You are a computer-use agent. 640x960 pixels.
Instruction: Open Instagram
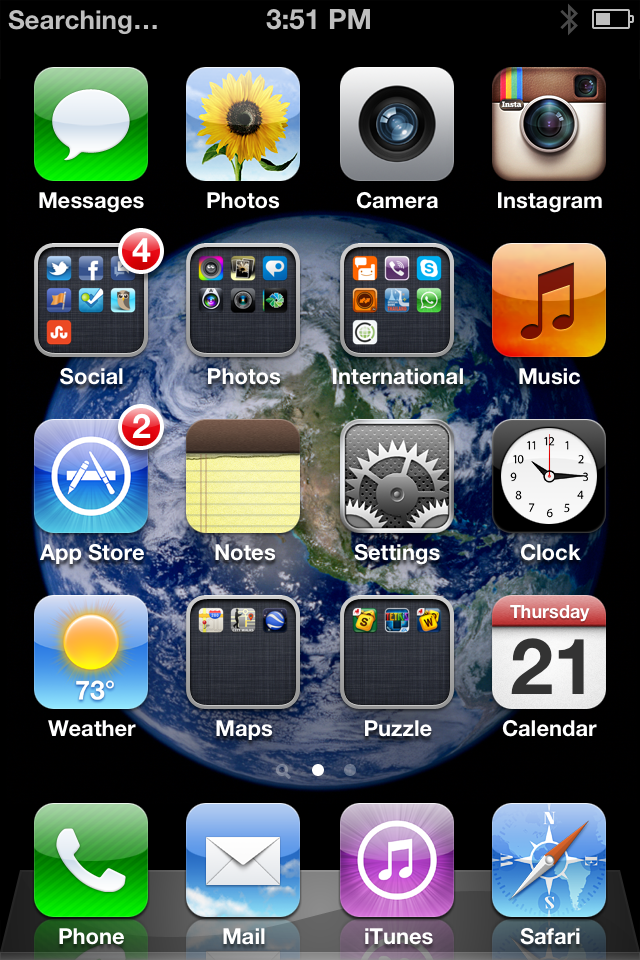549,124
